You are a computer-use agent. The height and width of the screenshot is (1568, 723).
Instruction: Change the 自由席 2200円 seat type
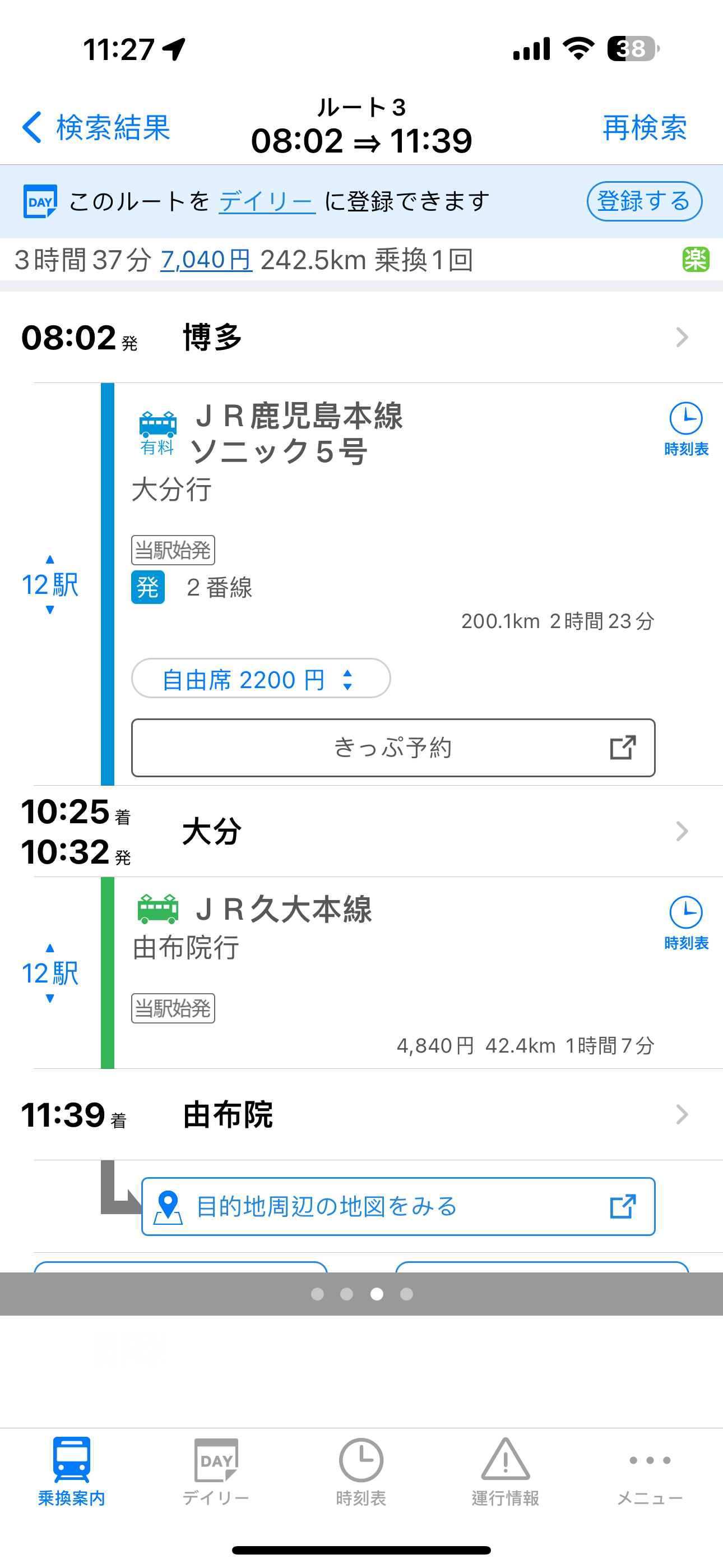point(261,679)
